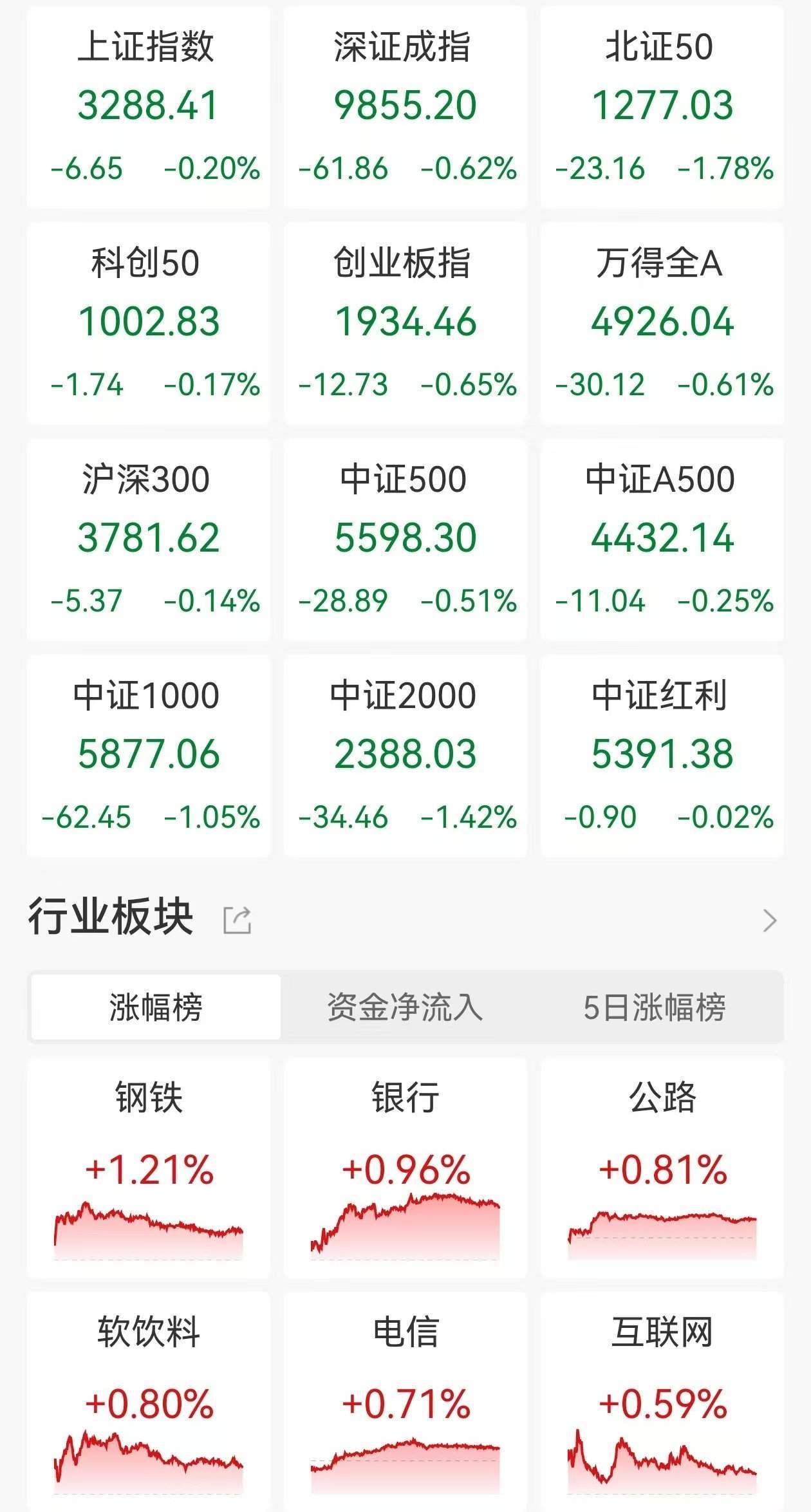Open the 万得全A index card
The height and width of the screenshot is (1512, 811).
pos(662,323)
